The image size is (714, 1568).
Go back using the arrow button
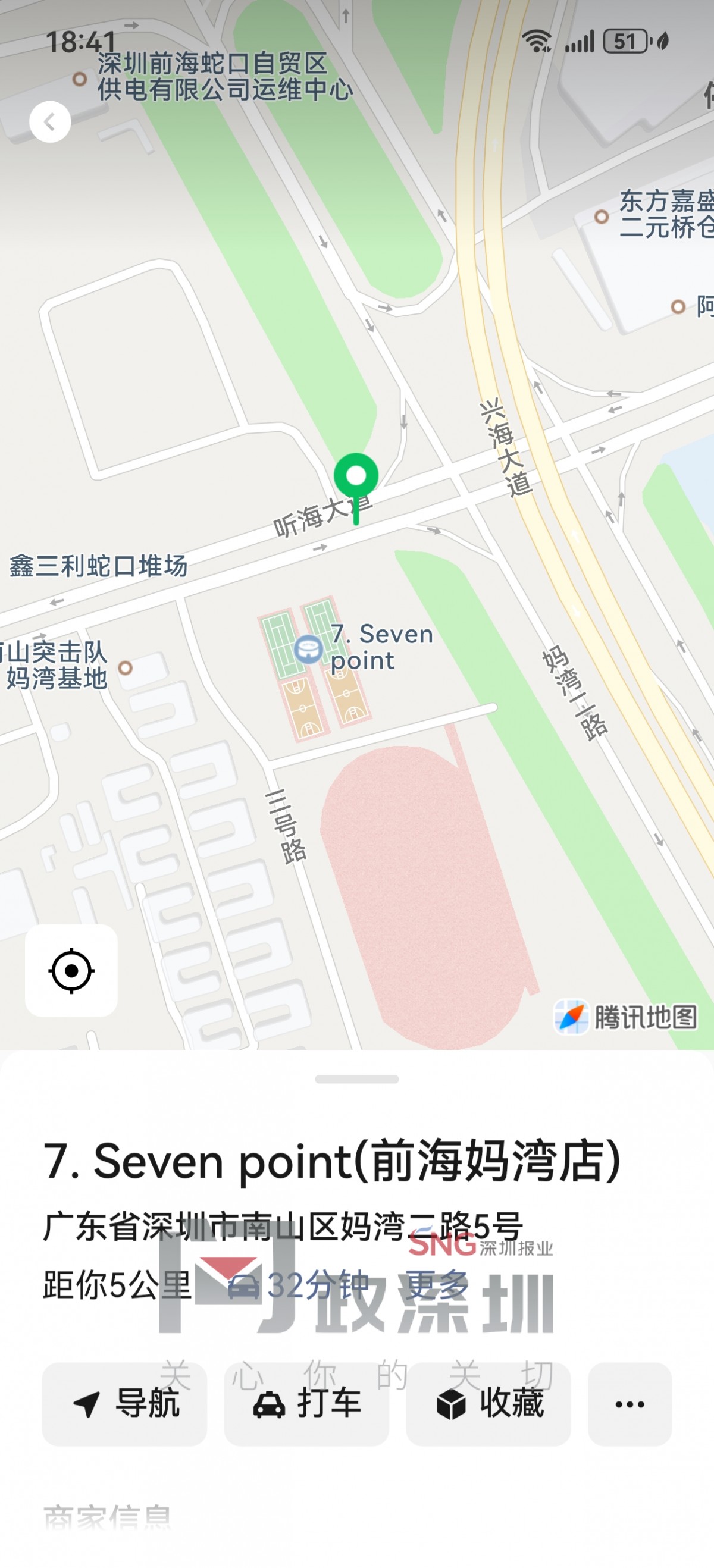click(x=50, y=122)
